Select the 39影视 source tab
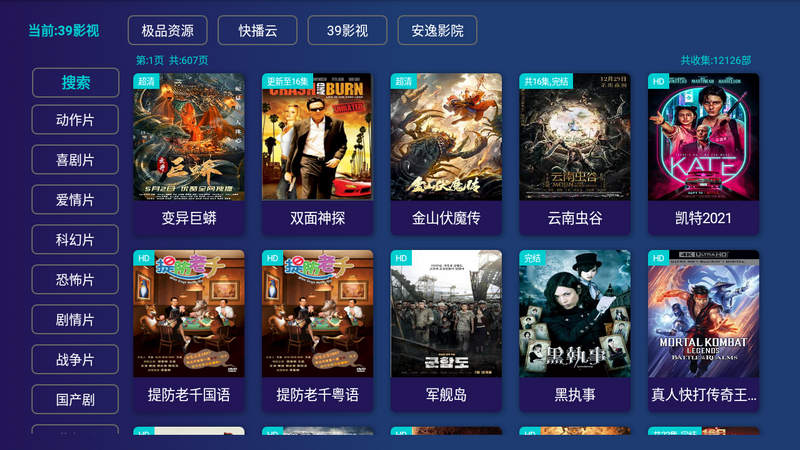 click(x=347, y=30)
